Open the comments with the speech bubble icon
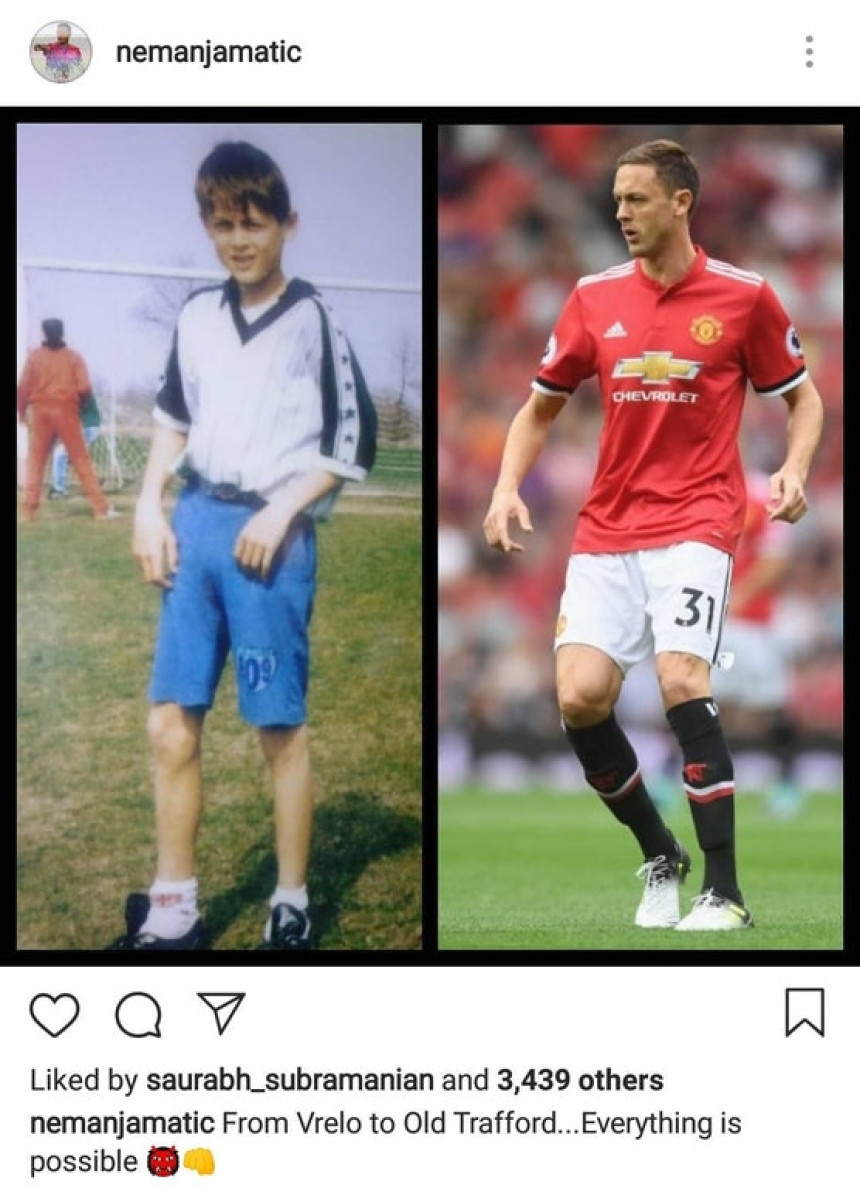The image size is (860, 1188). (x=138, y=1014)
